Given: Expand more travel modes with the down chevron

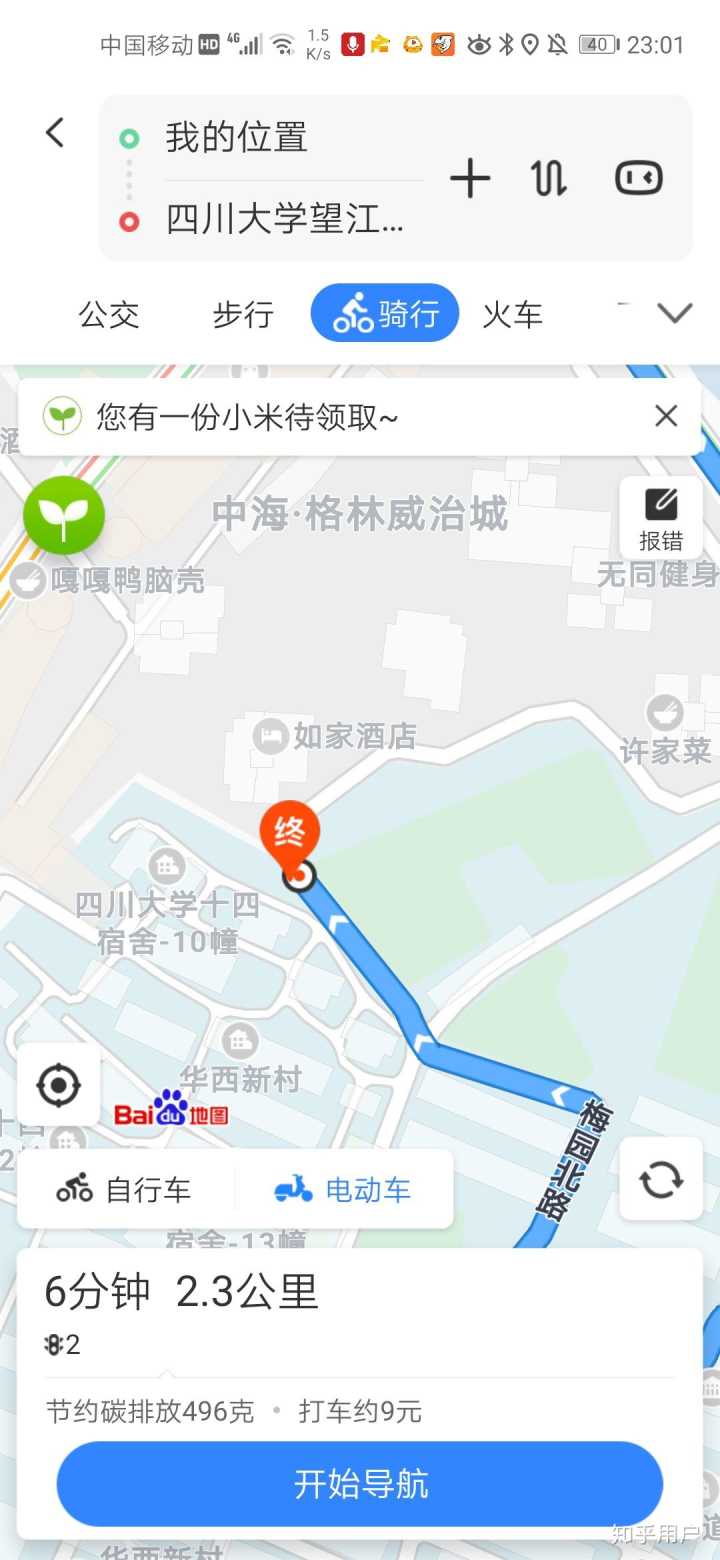Looking at the screenshot, I should click(x=675, y=313).
